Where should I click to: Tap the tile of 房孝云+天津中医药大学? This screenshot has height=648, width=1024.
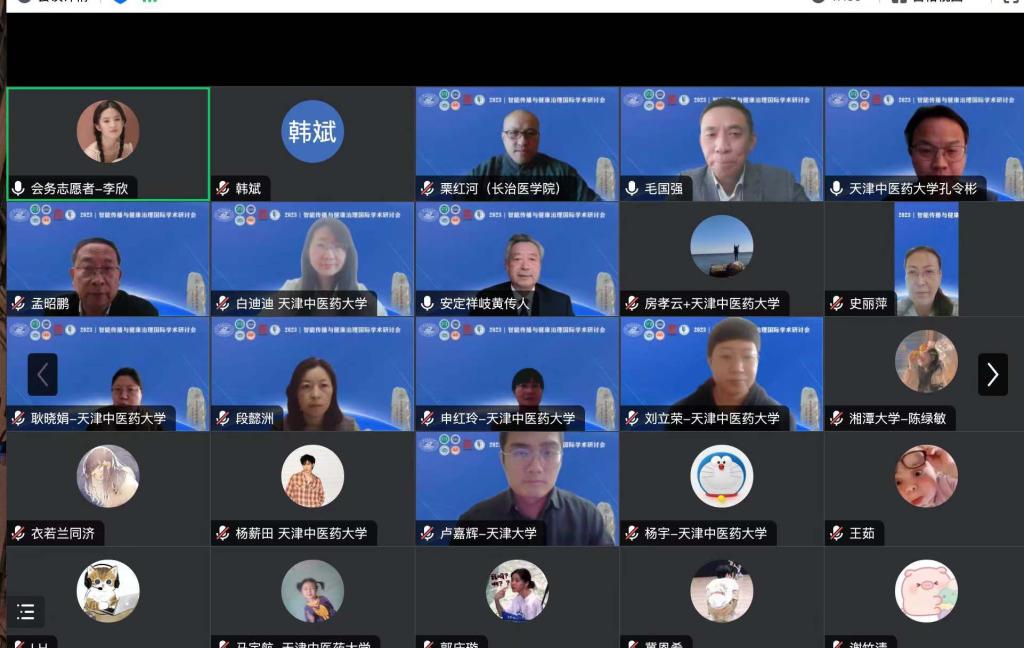721,259
